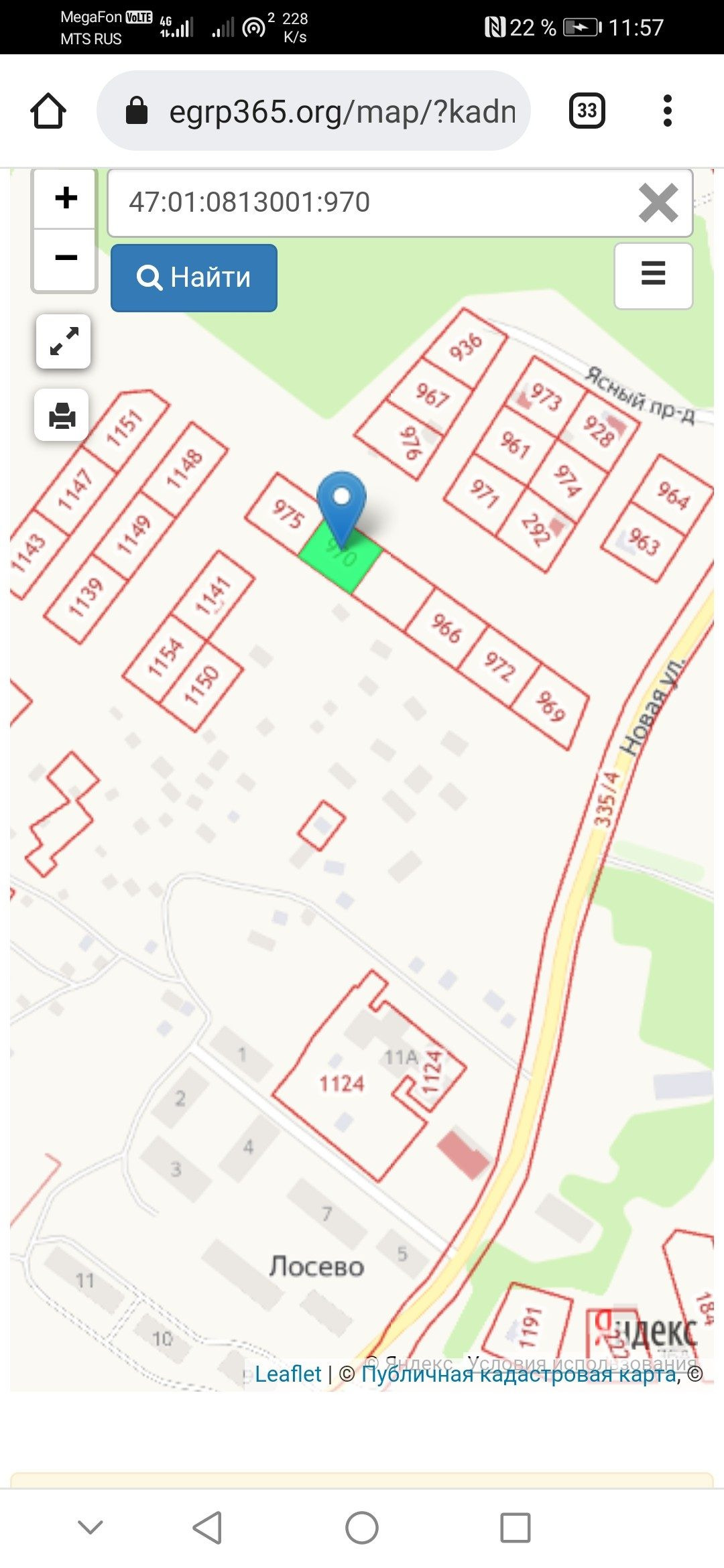Expand the map to fullscreen
Image resolution: width=724 pixels, height=1568 pixels.
(x=64, y=341)
